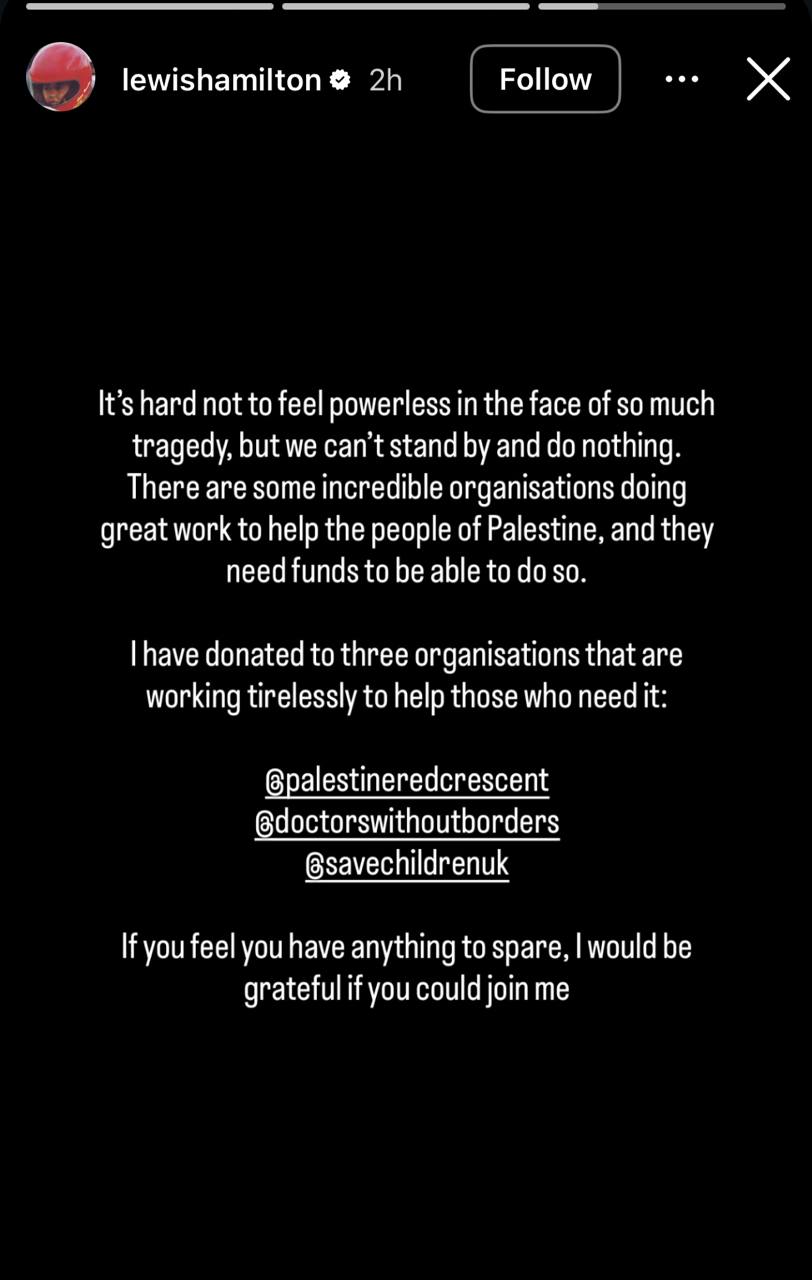Open lewishamilton's profile picture
Viewport: 812px width, 1280px height.
point(60,78)
